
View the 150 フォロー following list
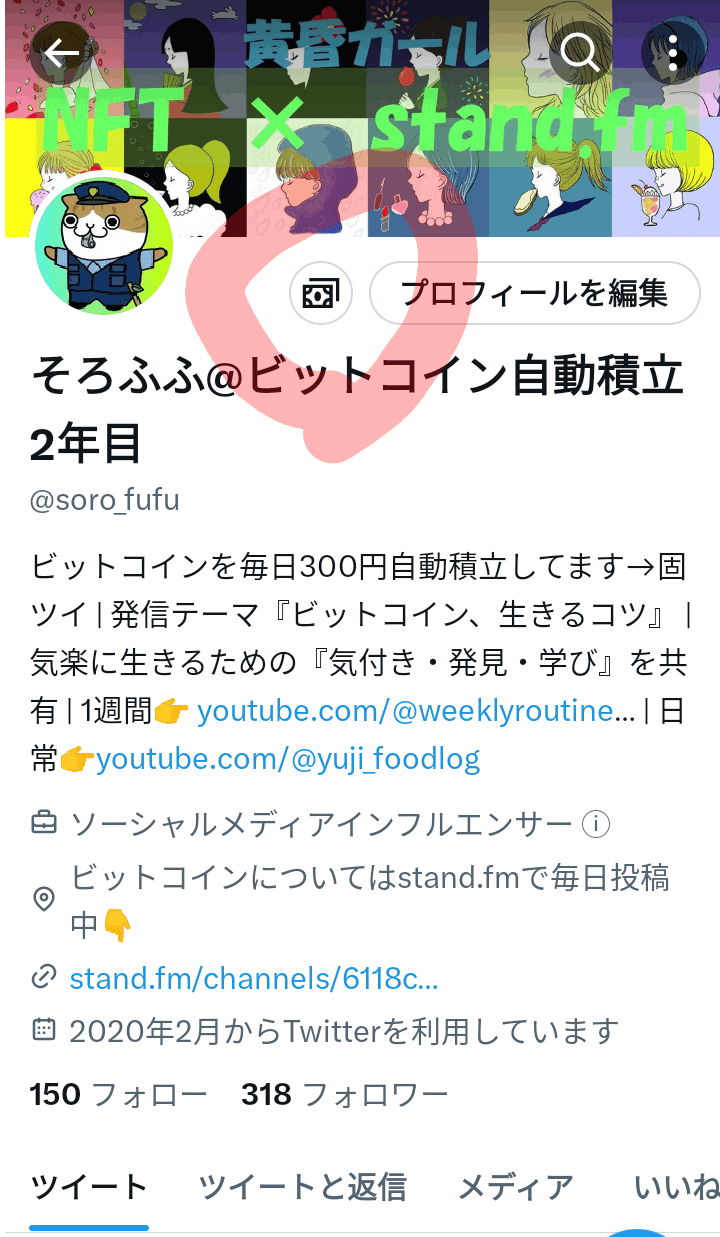point(119,1095)
